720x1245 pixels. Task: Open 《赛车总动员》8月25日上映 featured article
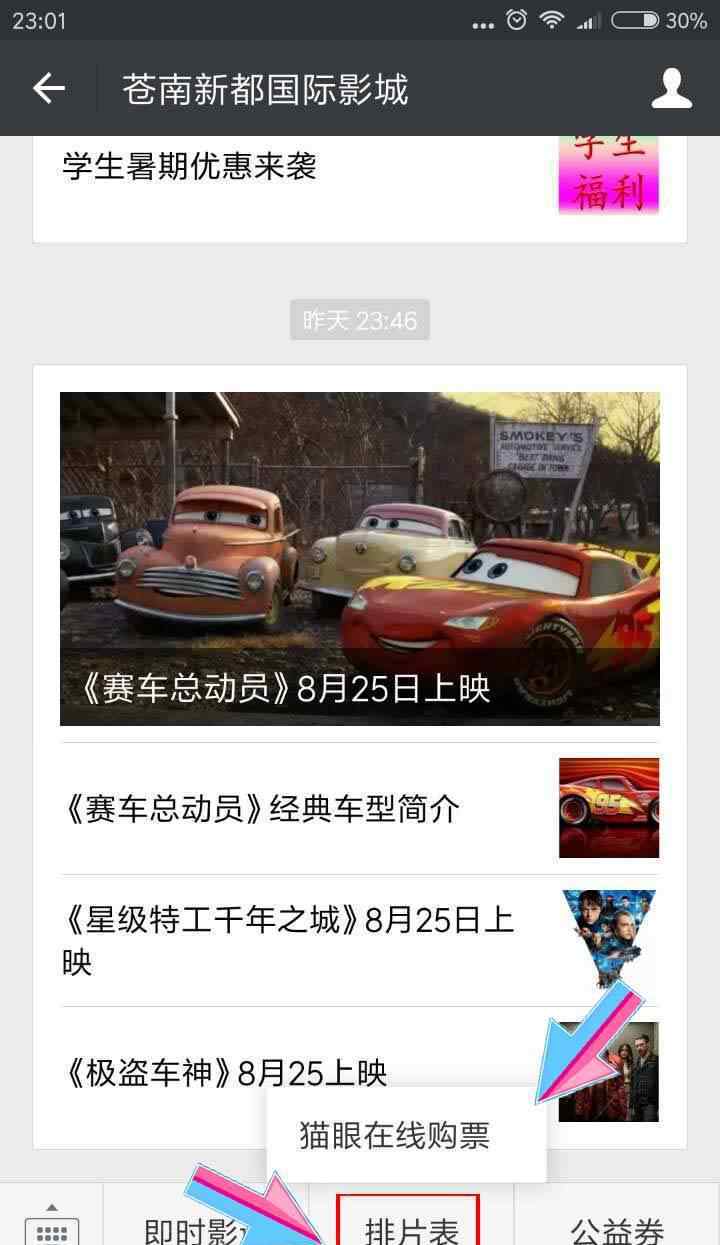(359, 558)
